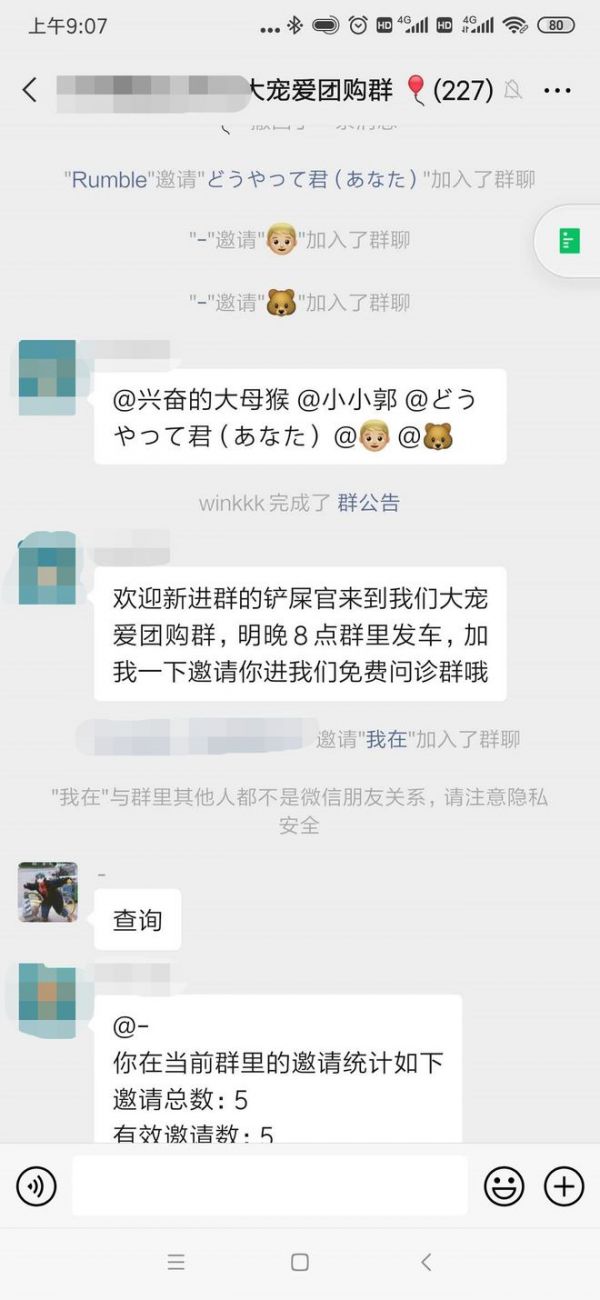Open the plus attachment menu
Screen dimensions: 600x1300
coord(563,1187)
